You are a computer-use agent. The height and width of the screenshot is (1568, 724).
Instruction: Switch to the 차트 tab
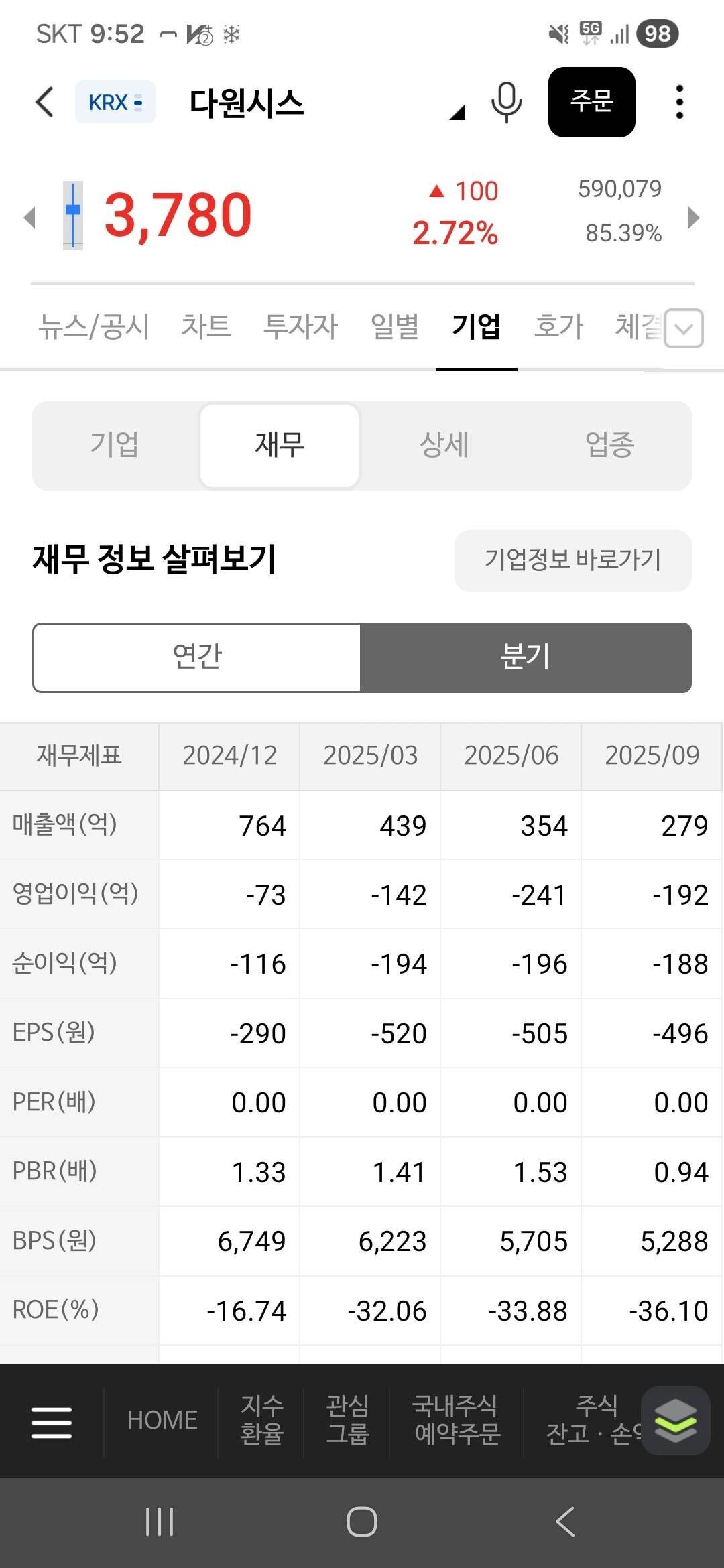click(x=207, y=326)
